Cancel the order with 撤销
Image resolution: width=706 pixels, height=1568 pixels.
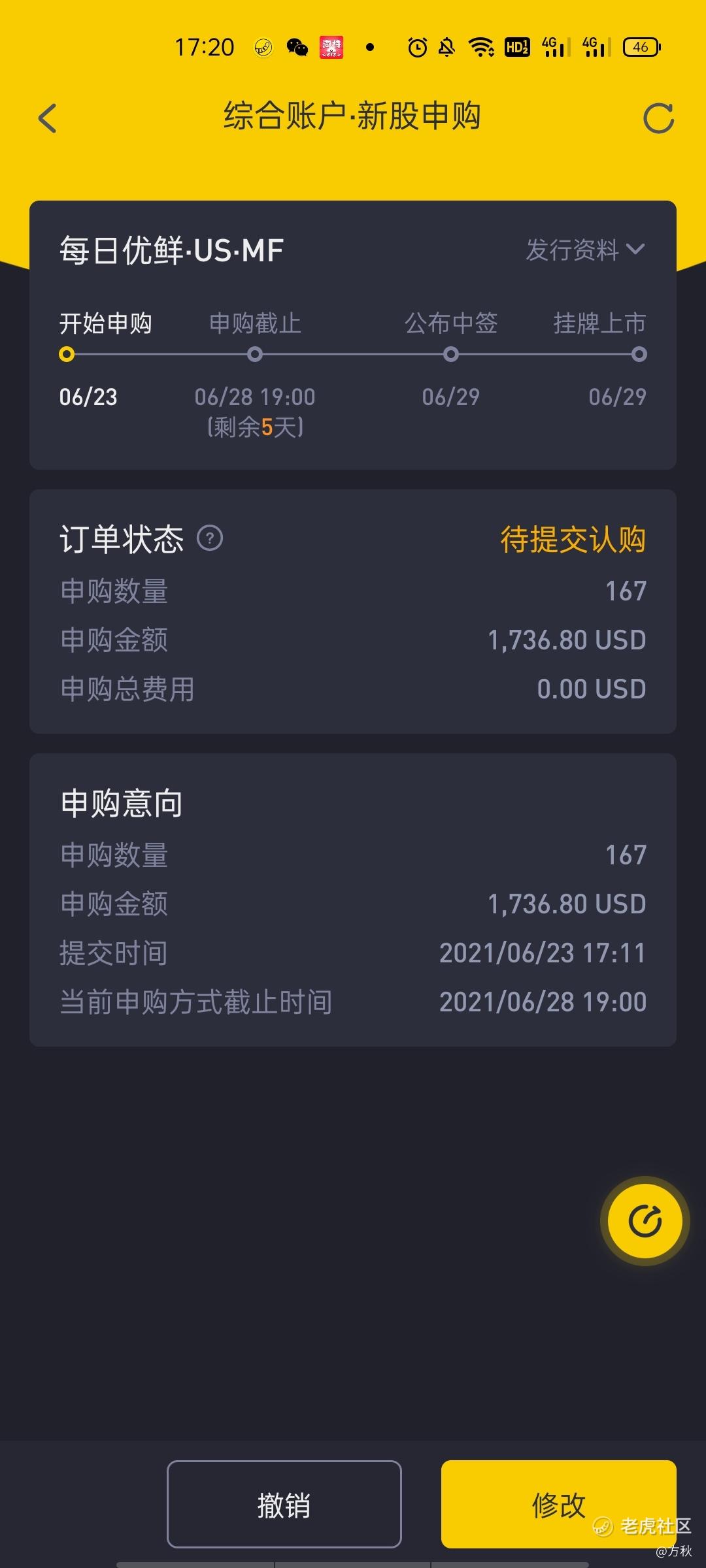(284, 1504)
